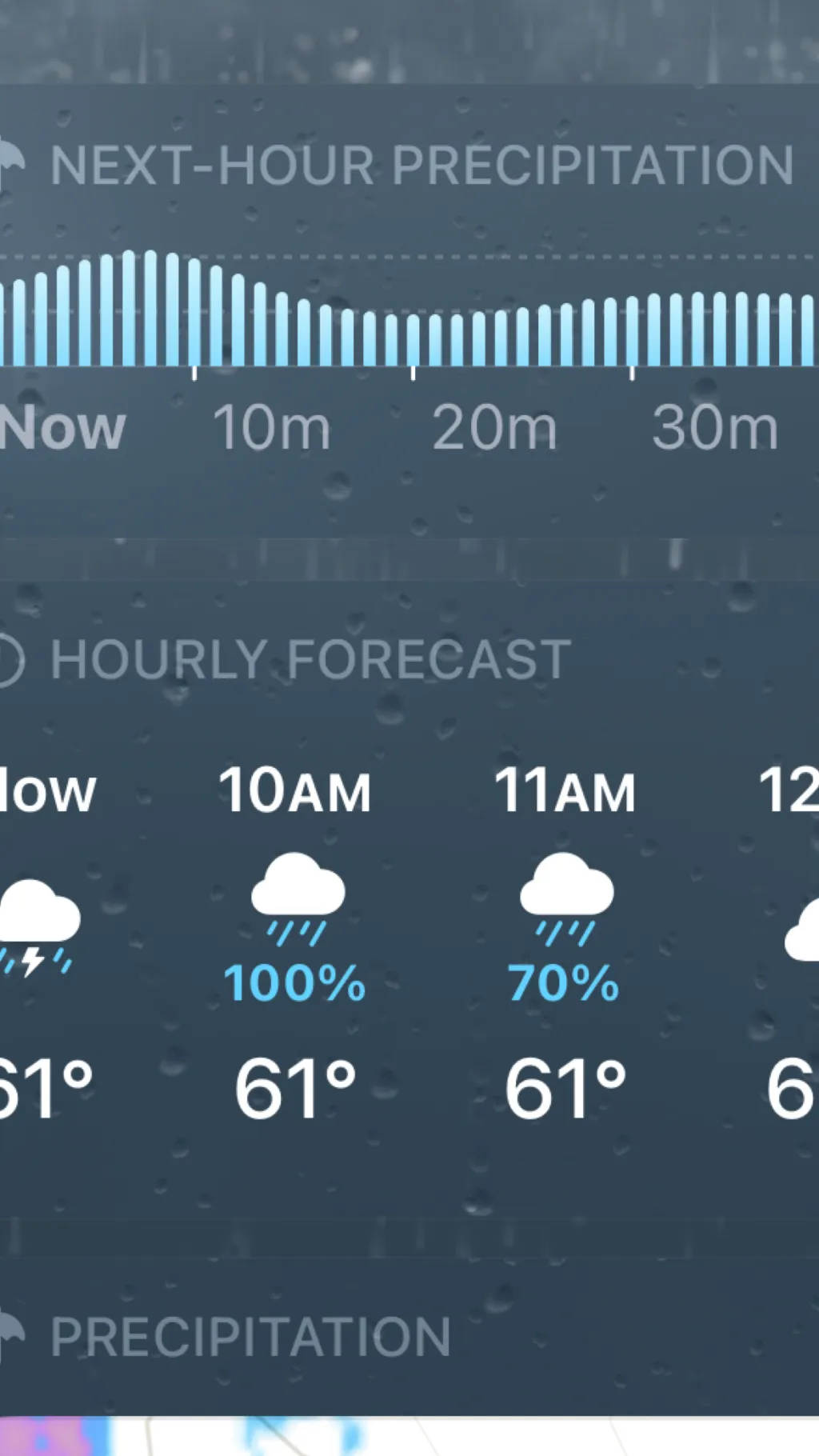
Task: Open the Hourly Forecast card details
Action: [310, 659]
